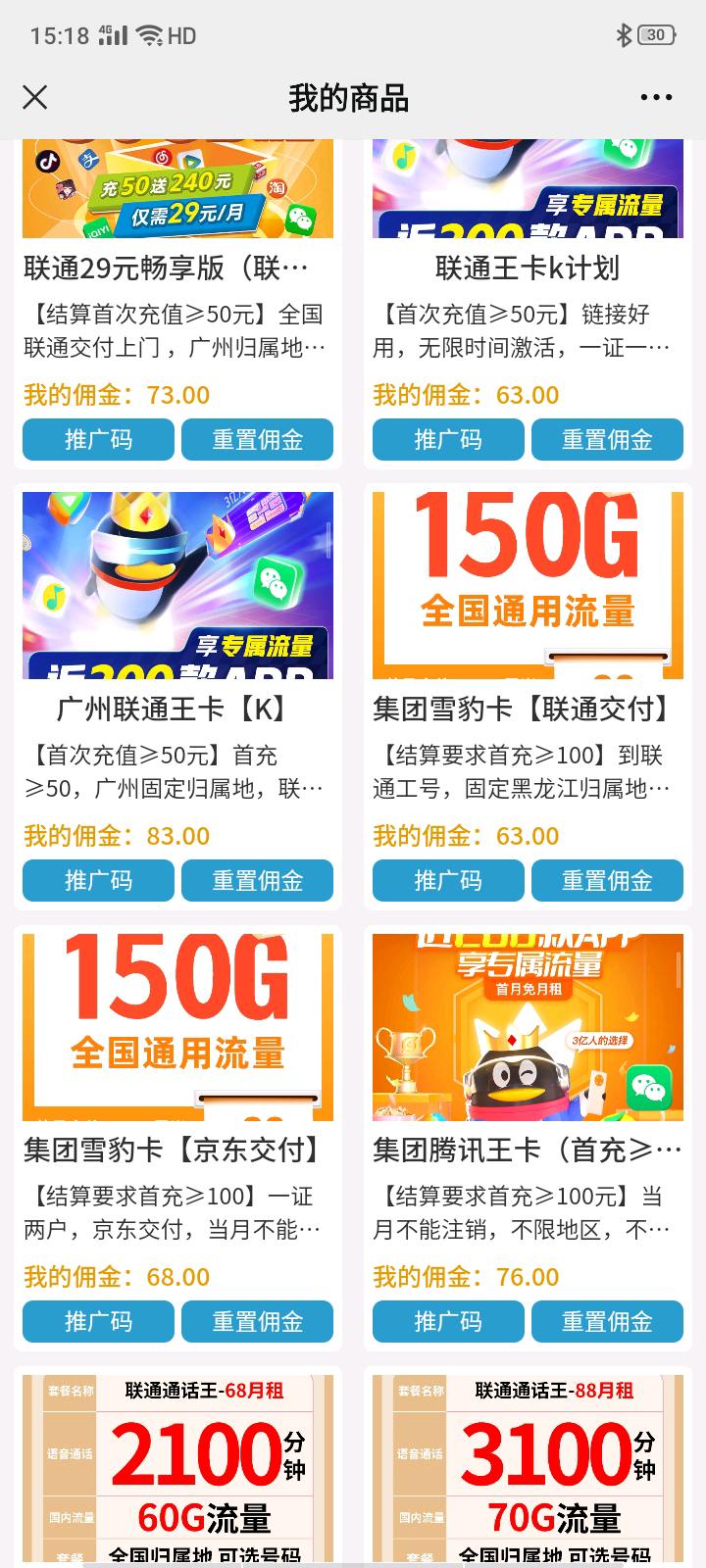Tap 推广码 for 联通29元畅享版
This screenshot has height=1568, width=706.
click(x=98, y=439)
